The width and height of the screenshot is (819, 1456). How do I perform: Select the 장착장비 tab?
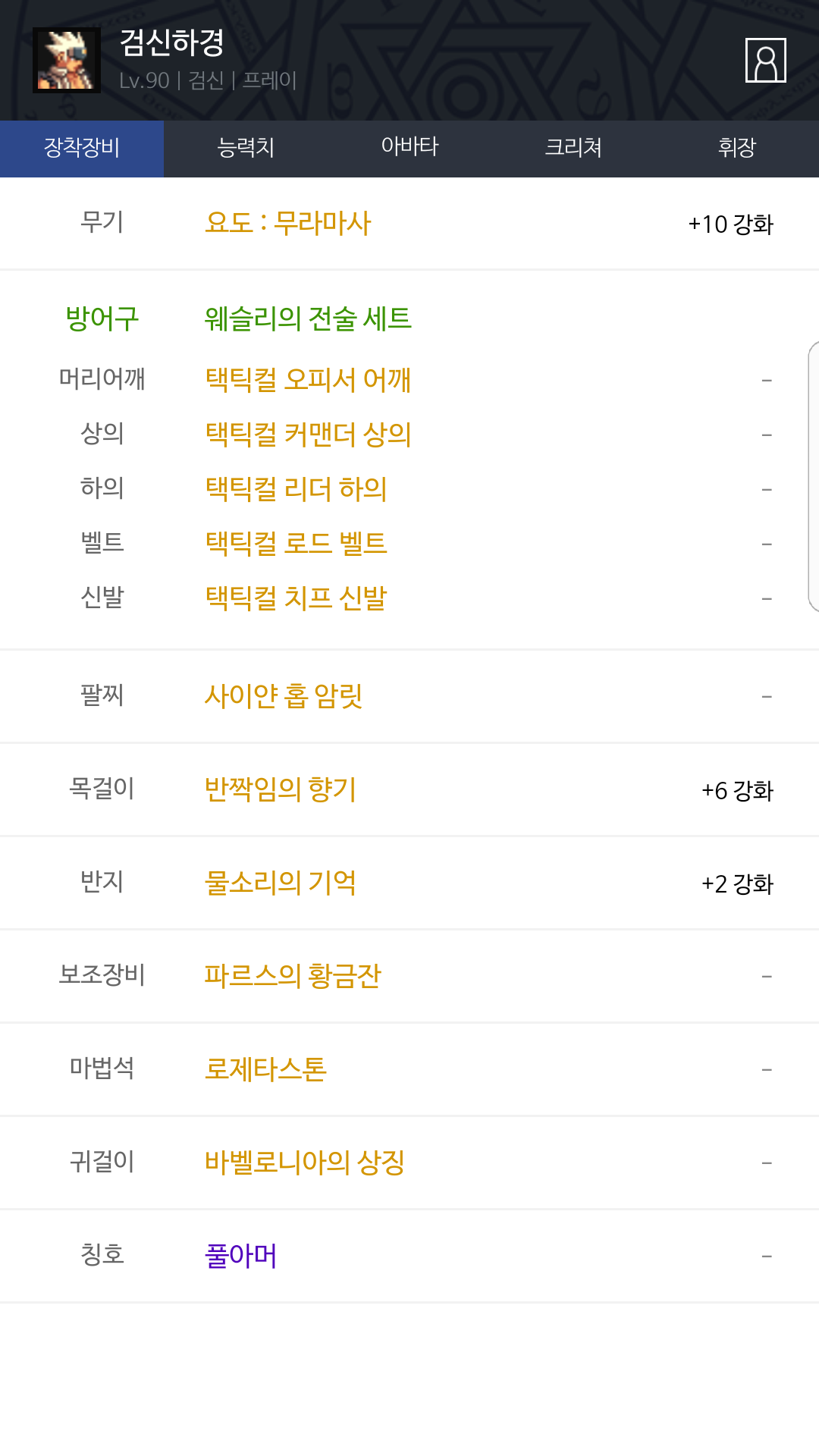coord(82,149)
